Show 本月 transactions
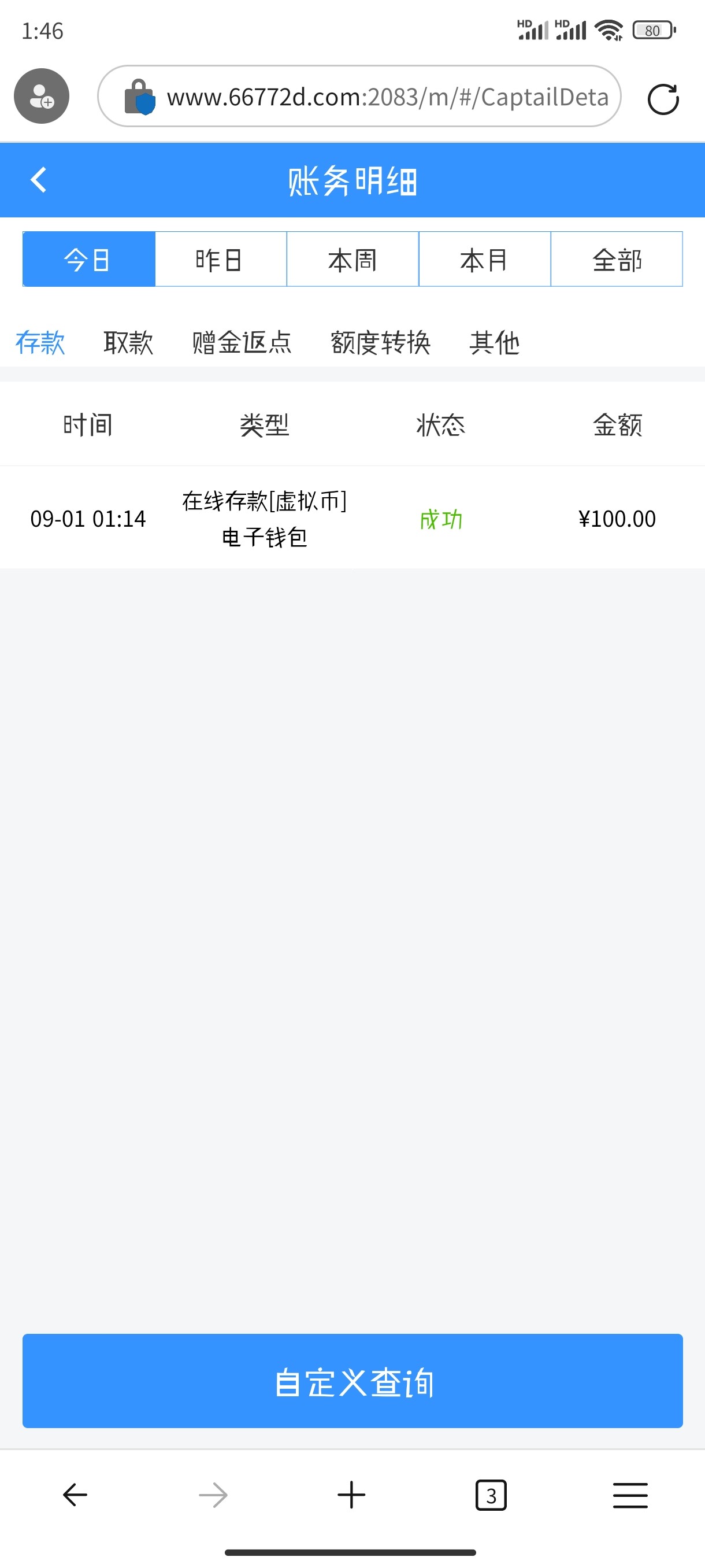 pyautogui.click(x=484, y=259)
